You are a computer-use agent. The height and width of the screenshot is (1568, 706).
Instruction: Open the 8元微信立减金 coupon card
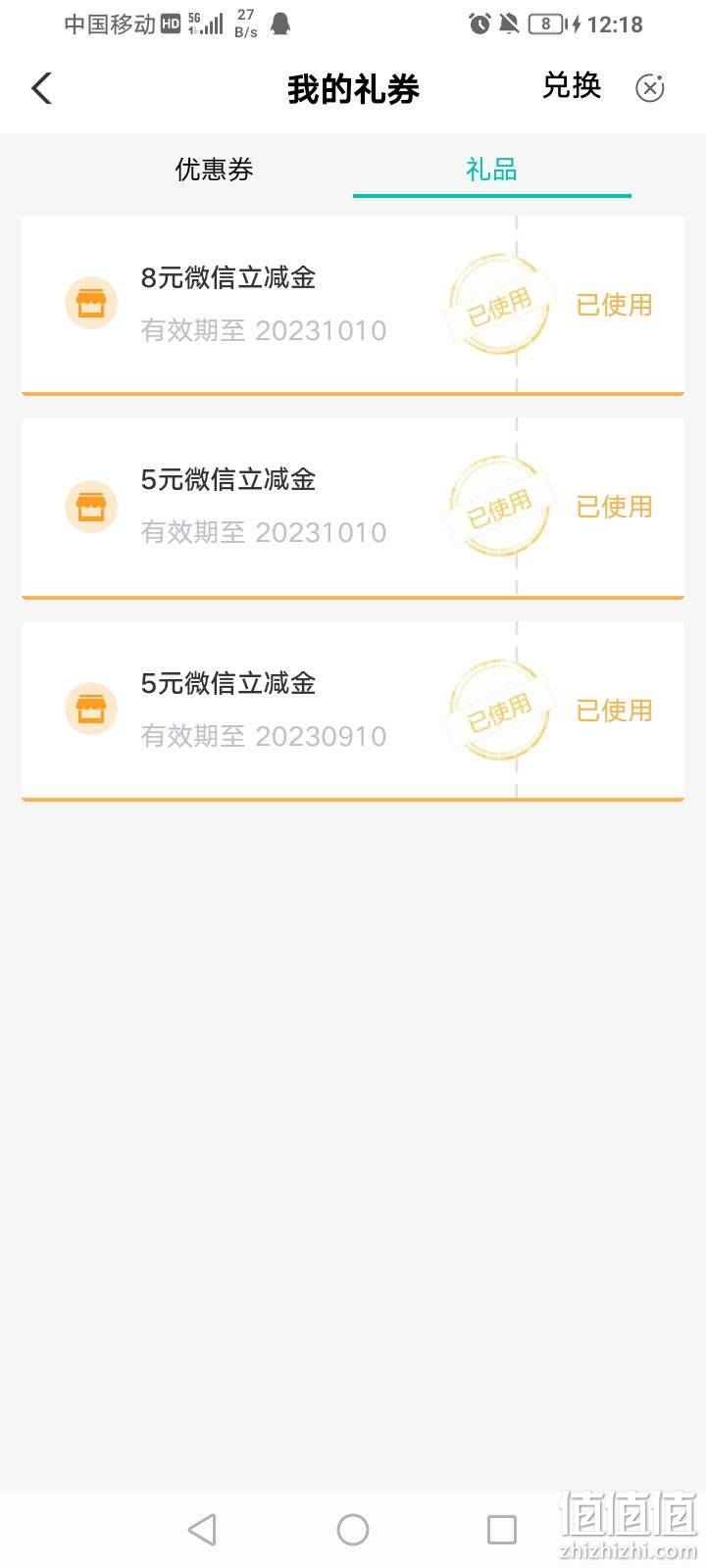pos(353,305)
